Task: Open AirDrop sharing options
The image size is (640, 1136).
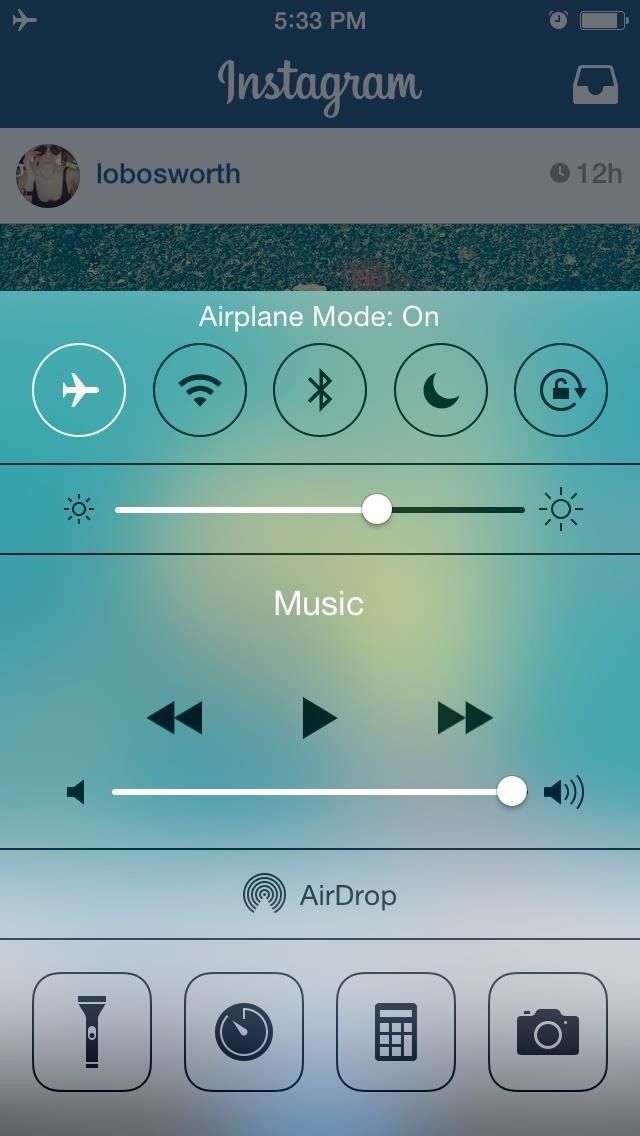Action: 320,894
